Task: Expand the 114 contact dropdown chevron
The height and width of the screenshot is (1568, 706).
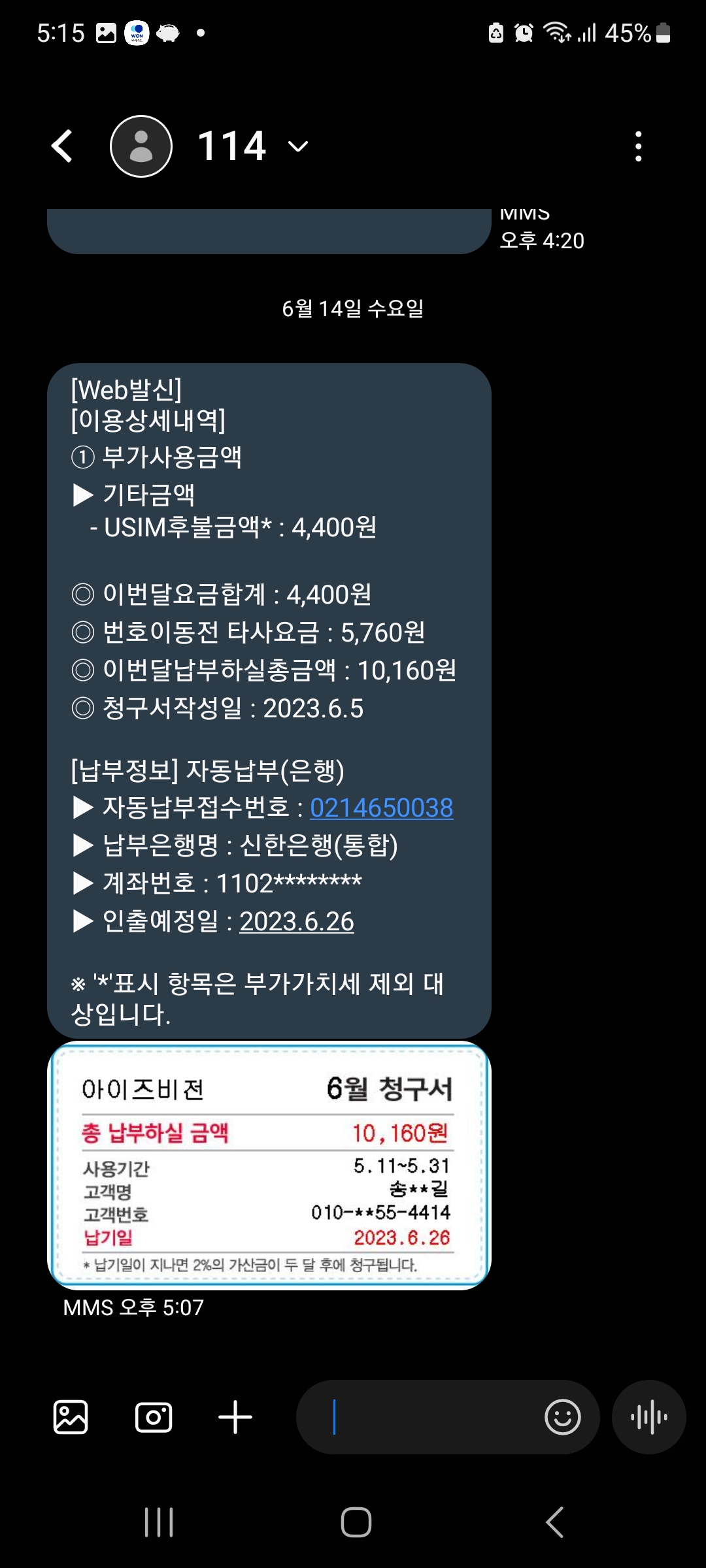Action: (298, 146)
